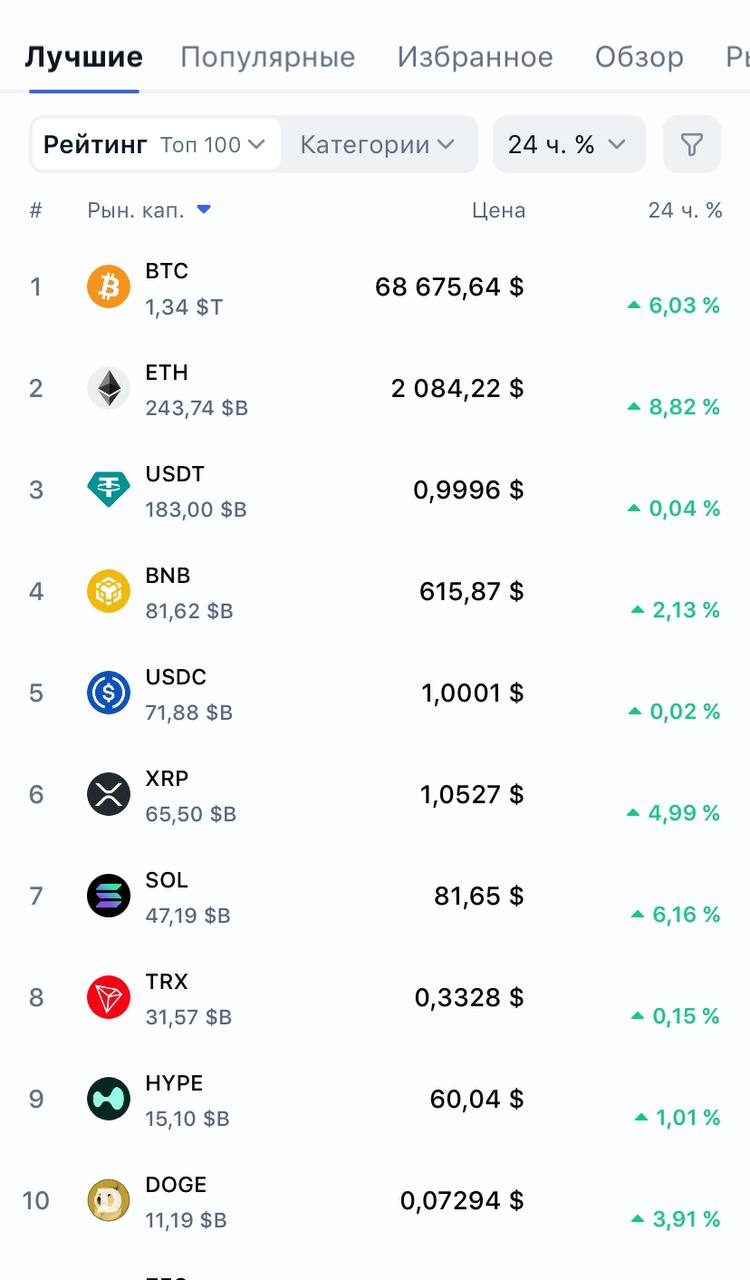Image resolution: width=750 pixels, height=1280 pixels.
Task: Open the TRX coin row
Action: click(375, 998)
